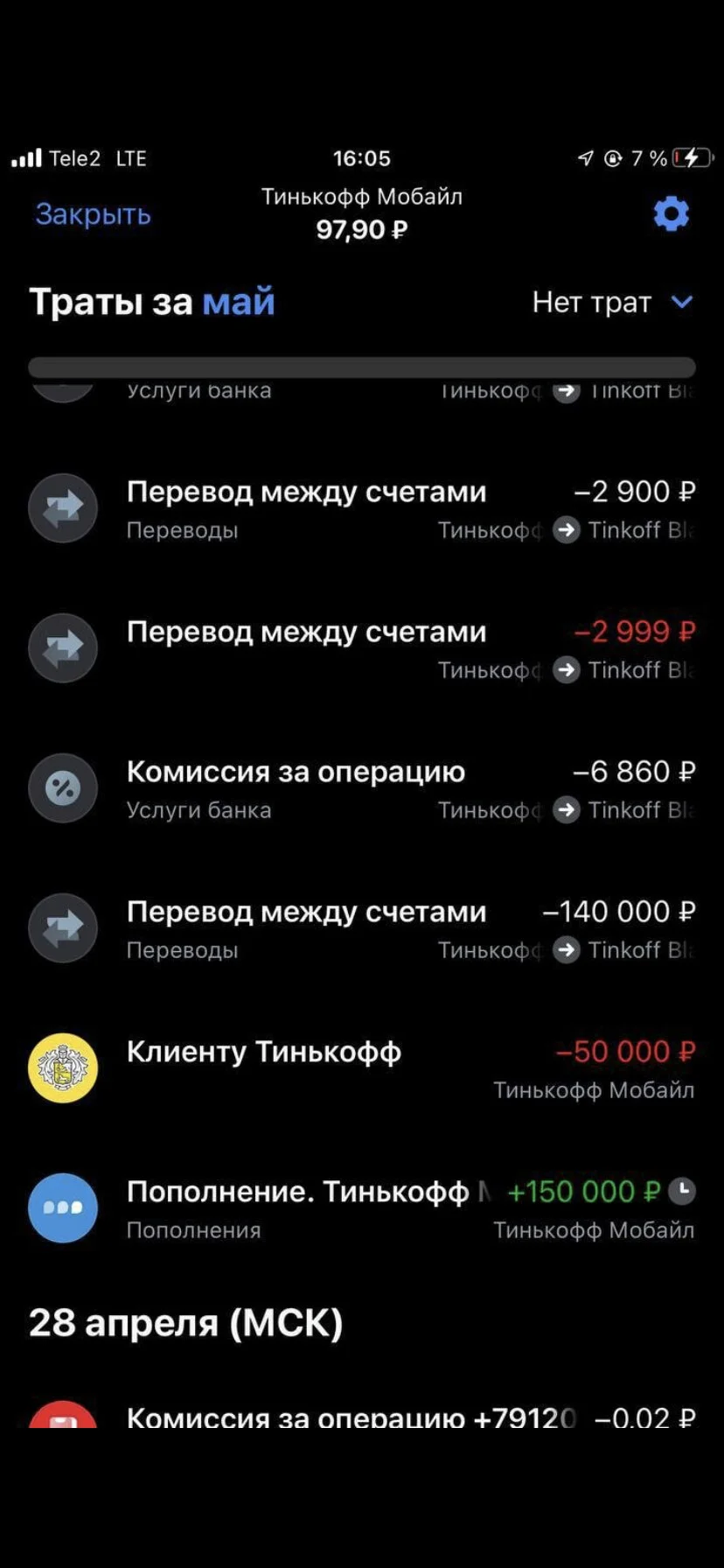Open the Клиенту Тинькофф −50 000 ₽ transaction
Image resolution: width=724 pixels, height=1568 pixels.
pos(362,1068)
